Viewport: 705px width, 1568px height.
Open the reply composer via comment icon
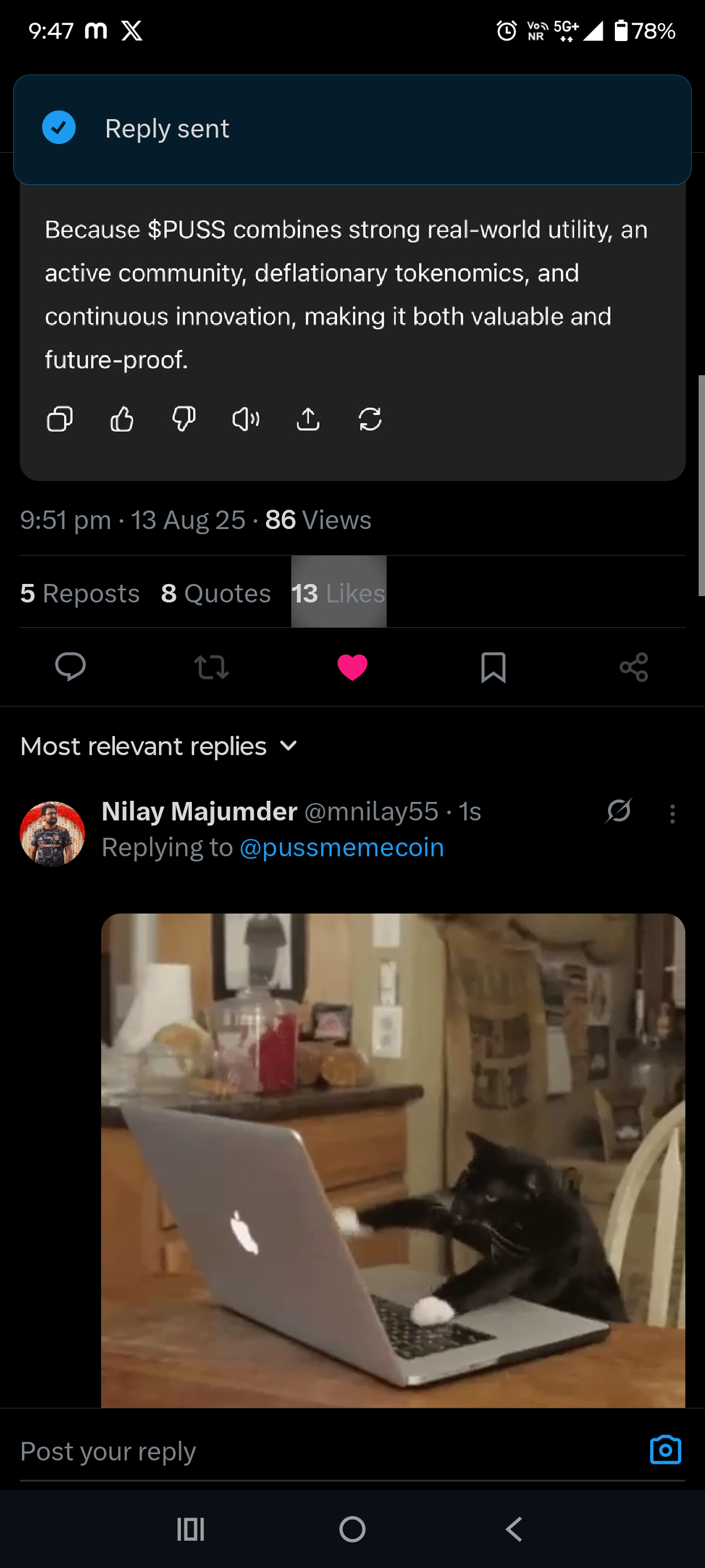pyautogui.click(x=70, y=667)
